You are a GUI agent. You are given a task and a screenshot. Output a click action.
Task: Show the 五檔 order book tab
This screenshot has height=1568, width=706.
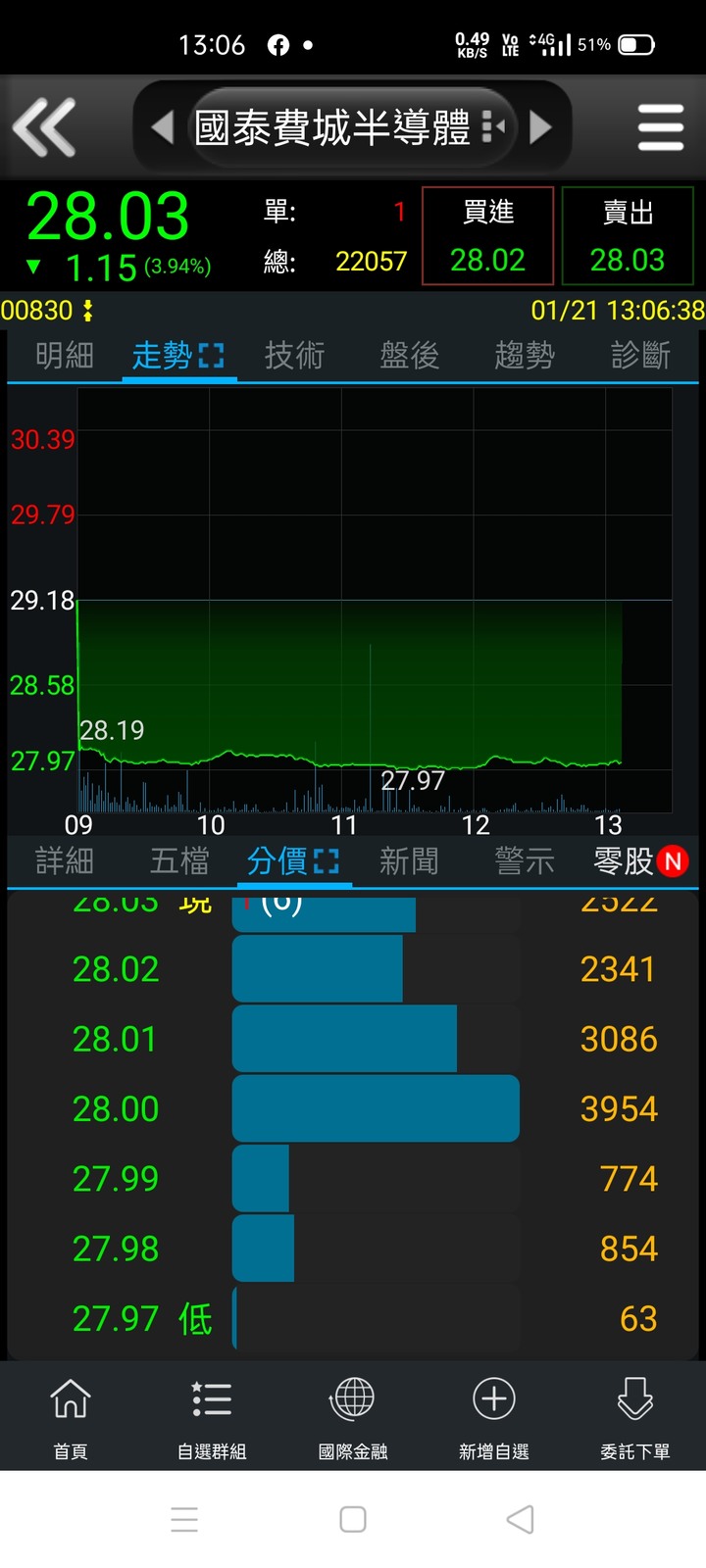click(179, 861)
